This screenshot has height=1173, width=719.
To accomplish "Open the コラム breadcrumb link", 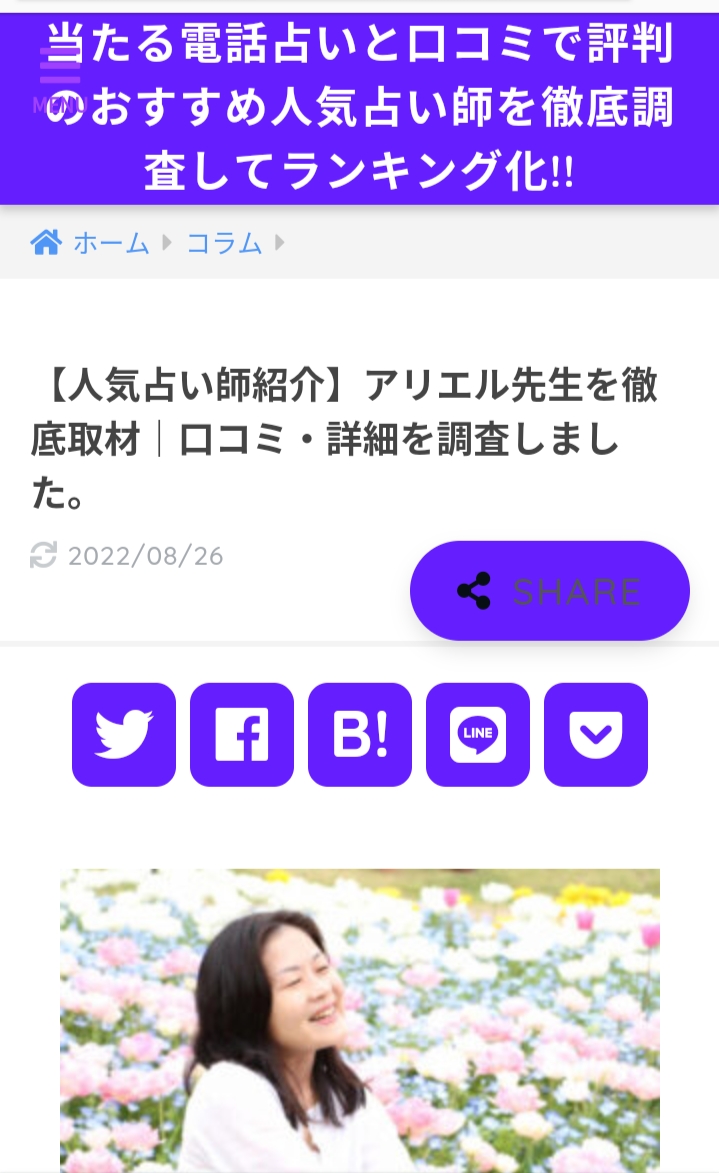I will (x=224, y=243).
